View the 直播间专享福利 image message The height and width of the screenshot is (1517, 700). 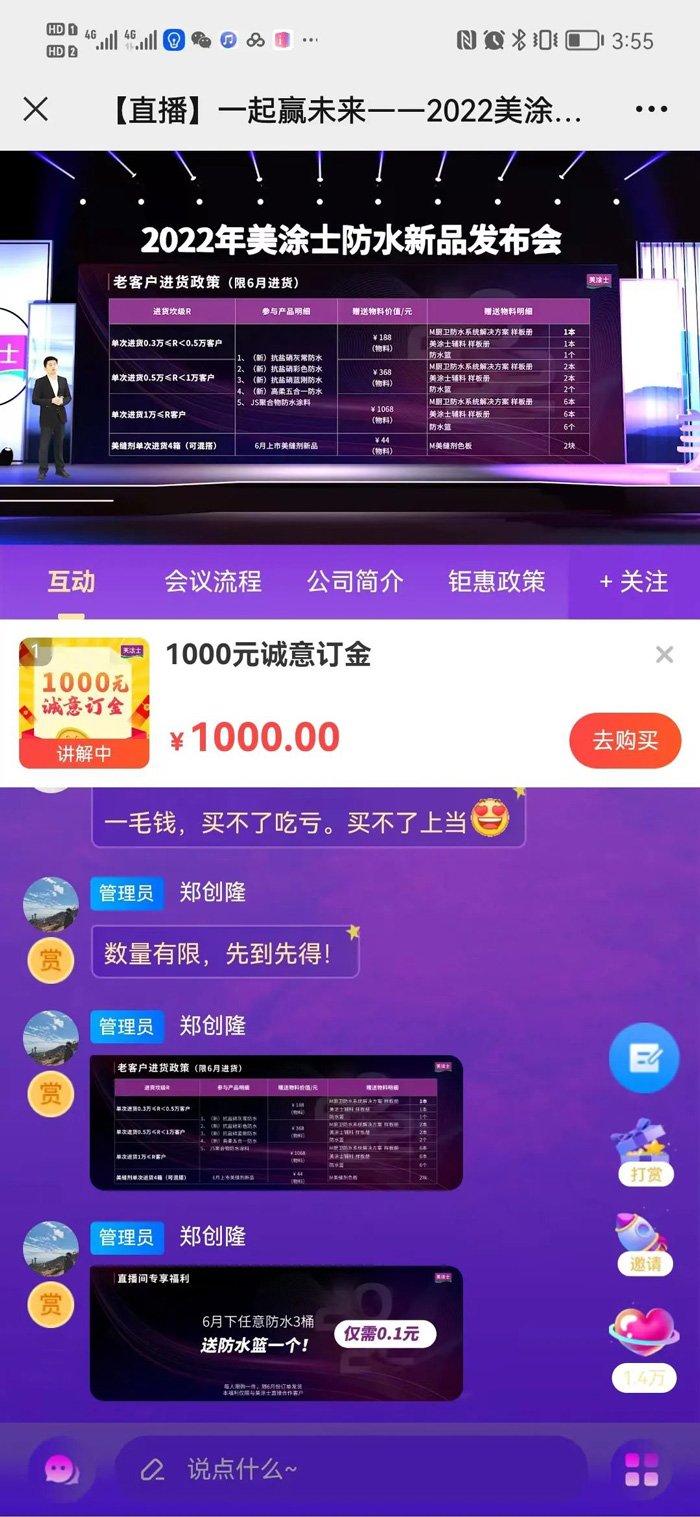pos(276,1332)
